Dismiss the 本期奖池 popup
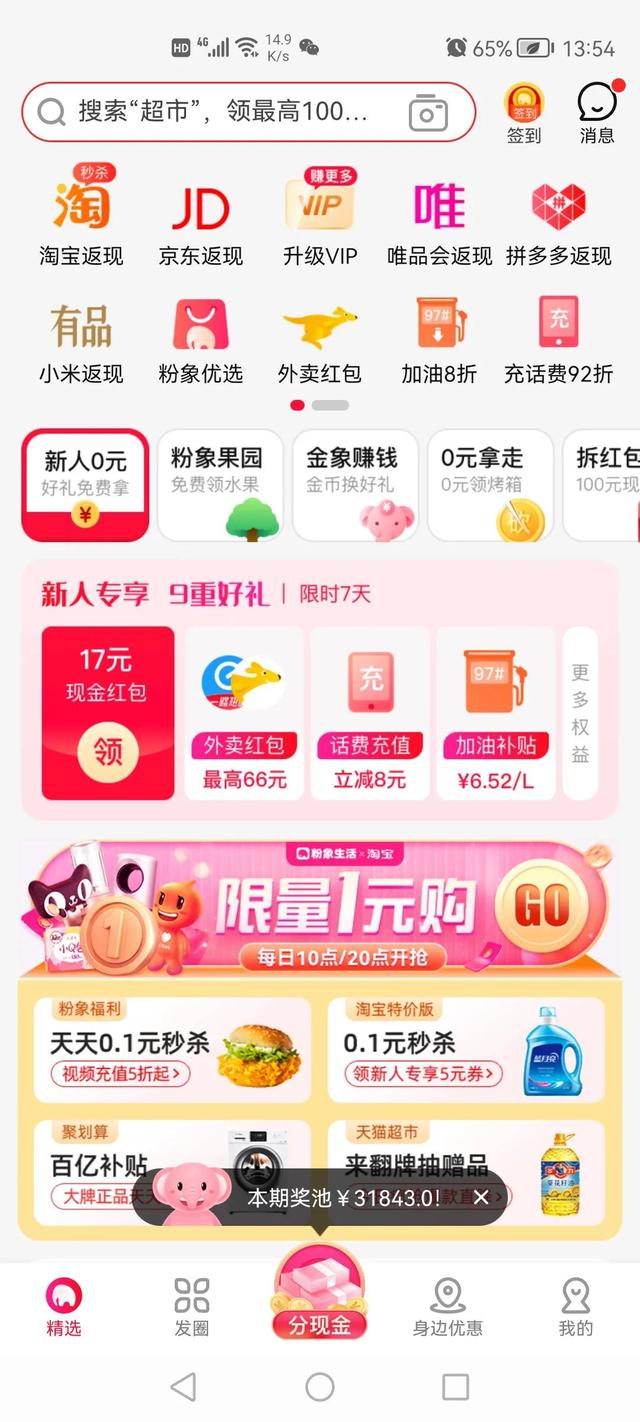 (481, 1197)
